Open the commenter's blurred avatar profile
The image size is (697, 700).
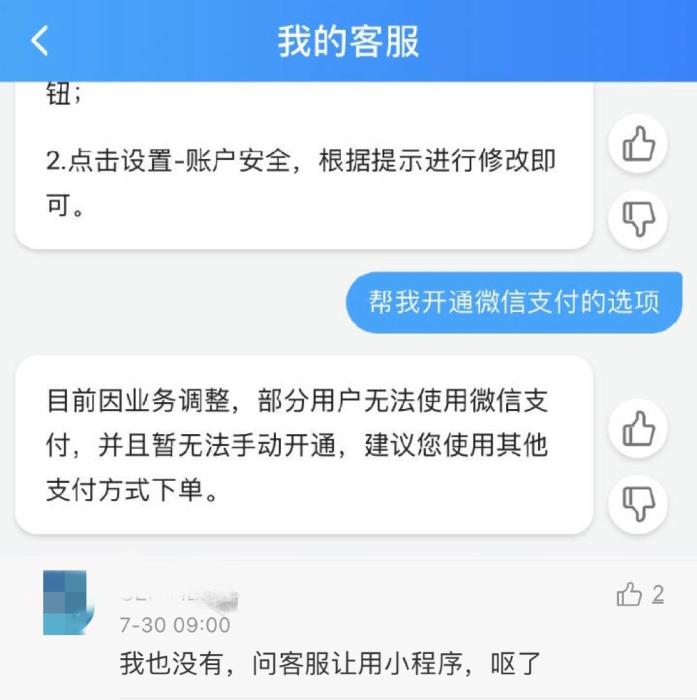65,602
